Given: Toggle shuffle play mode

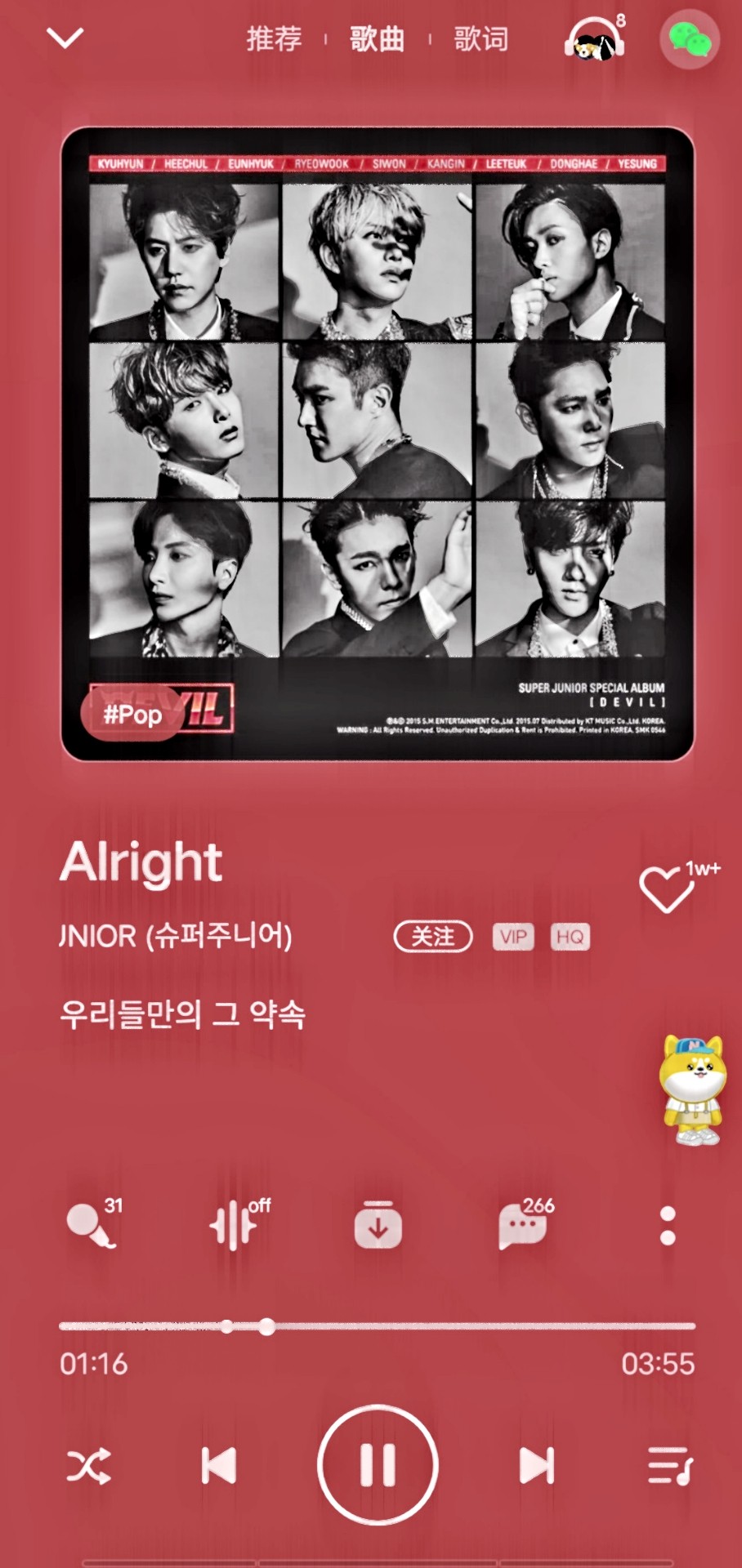Looking at the screenshot, I should pyautogui.click(x=88, y=1466).
